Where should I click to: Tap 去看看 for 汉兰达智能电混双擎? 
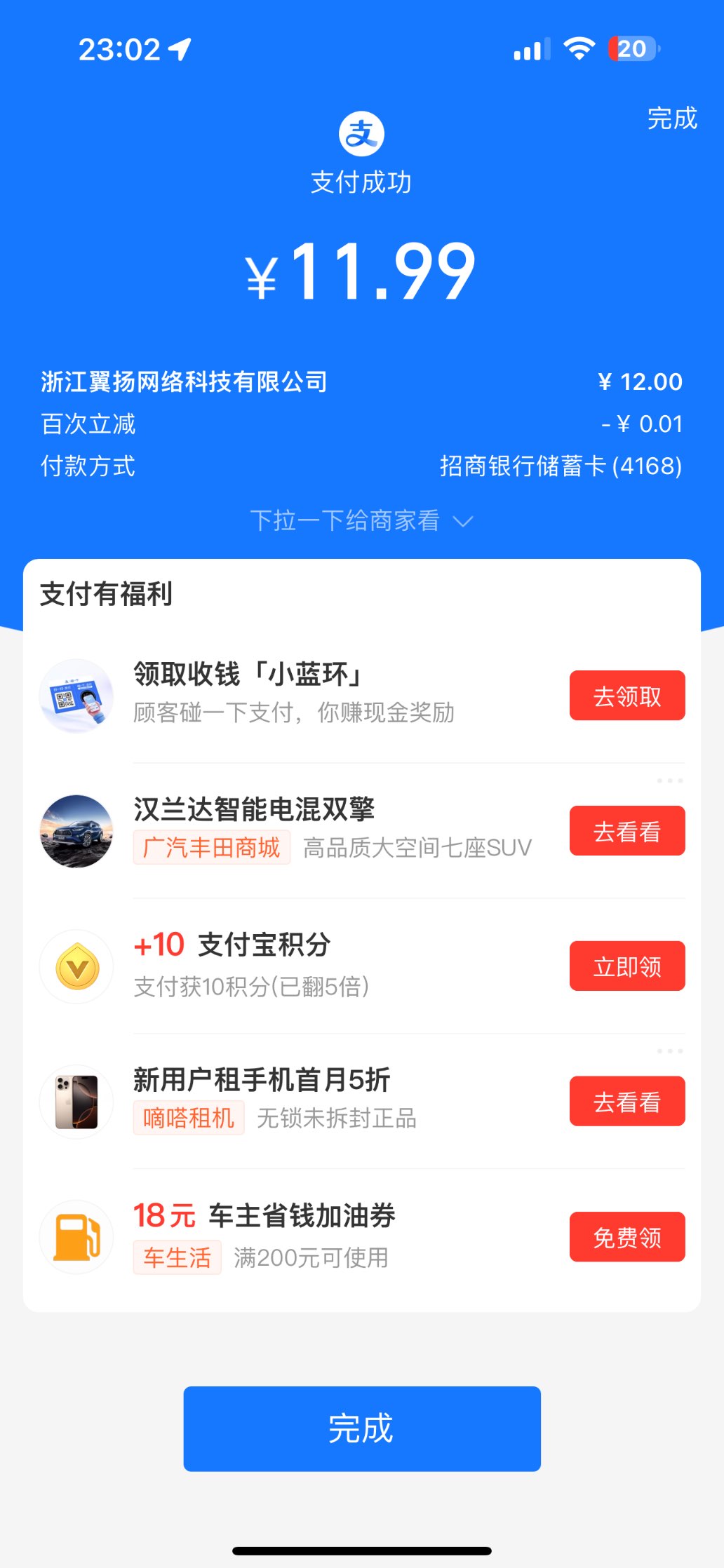(626, 831)
